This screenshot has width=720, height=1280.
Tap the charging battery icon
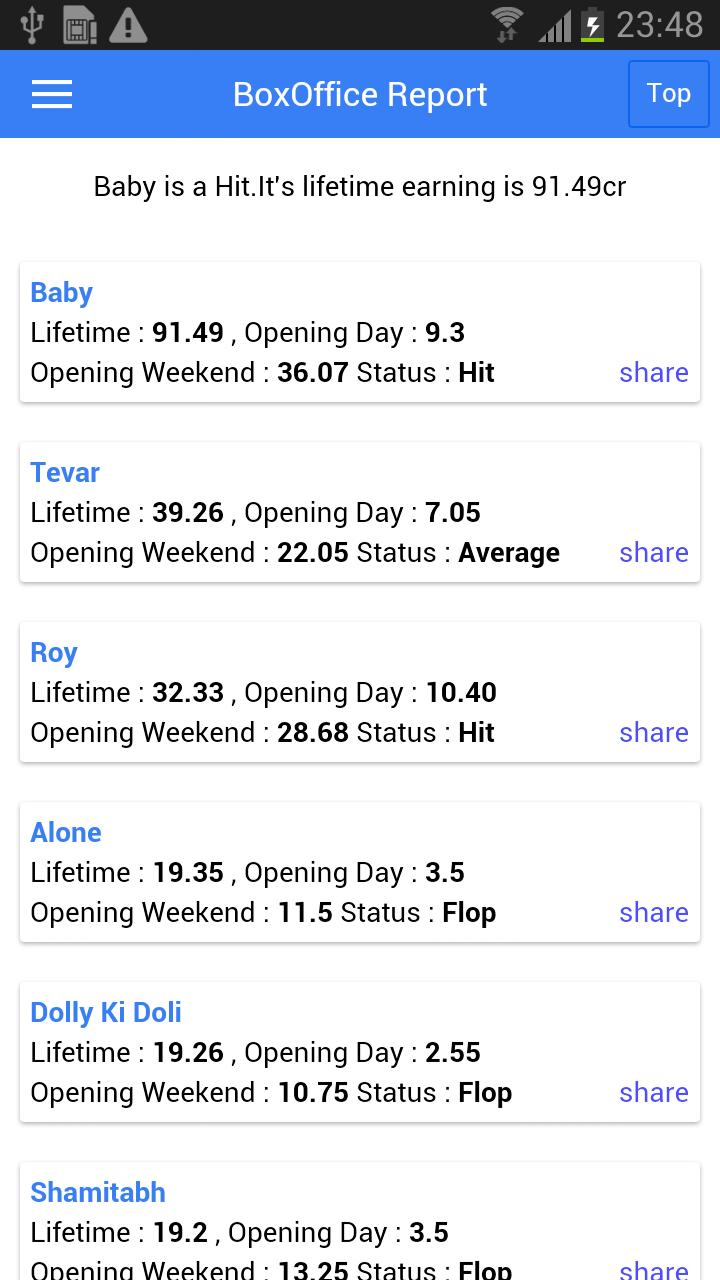(592, 25)
